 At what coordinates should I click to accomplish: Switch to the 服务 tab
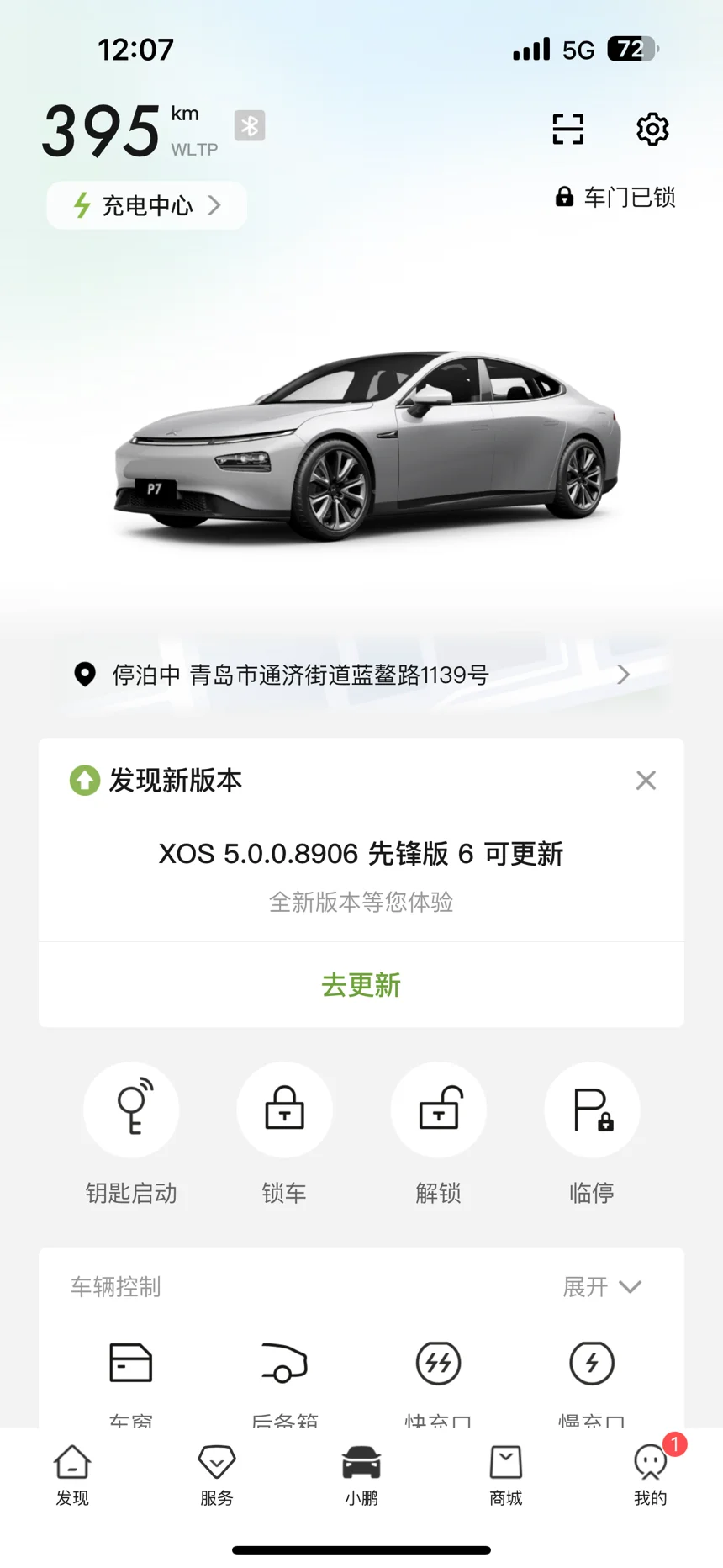pyautogui.click(x=217, y=1476)
